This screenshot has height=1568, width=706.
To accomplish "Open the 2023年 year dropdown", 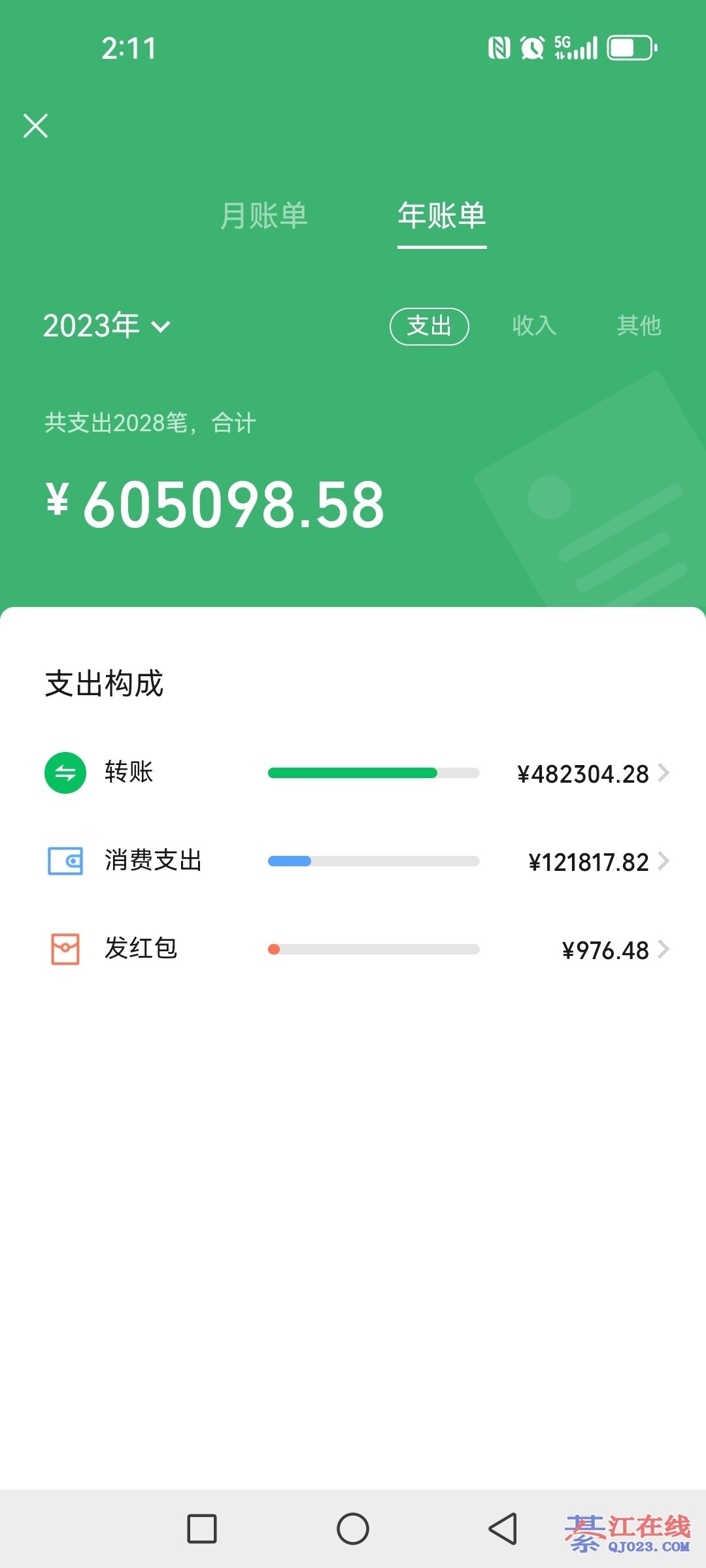I will click(x=106, y=325).
